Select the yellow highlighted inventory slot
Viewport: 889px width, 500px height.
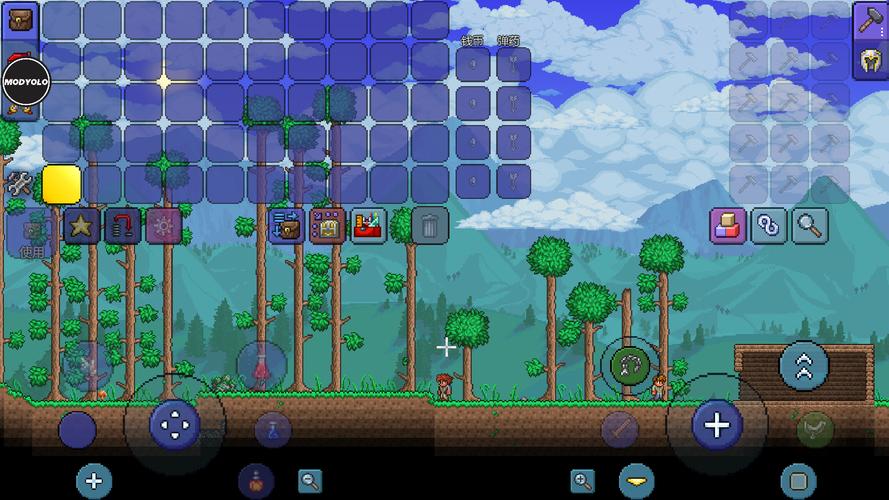point(62,184)
